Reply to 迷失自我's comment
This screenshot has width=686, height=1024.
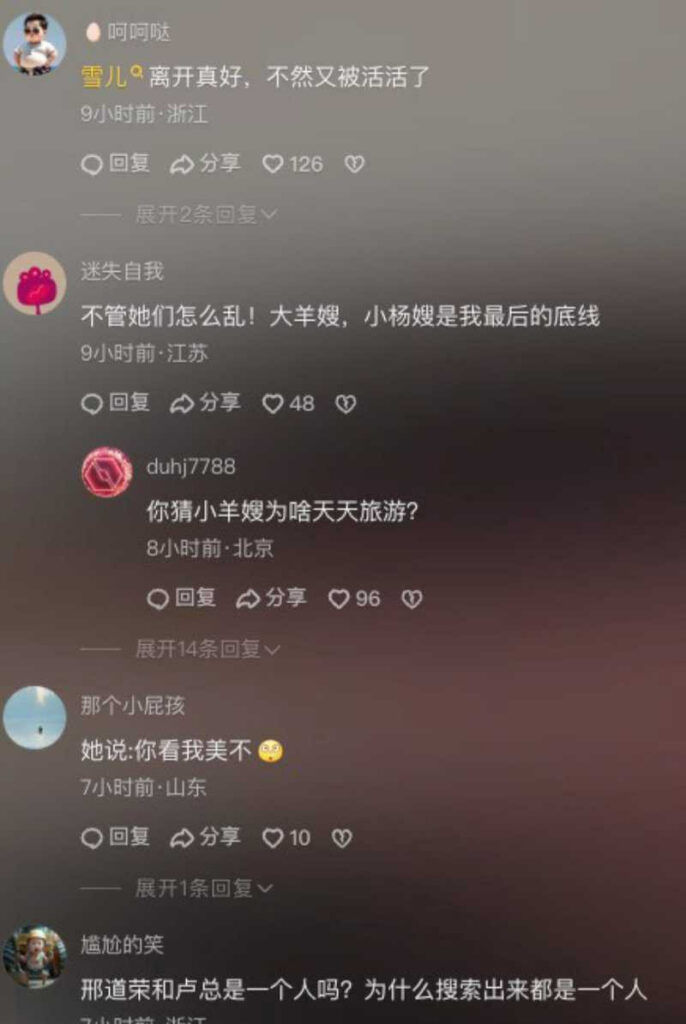(x=116, y=403)
